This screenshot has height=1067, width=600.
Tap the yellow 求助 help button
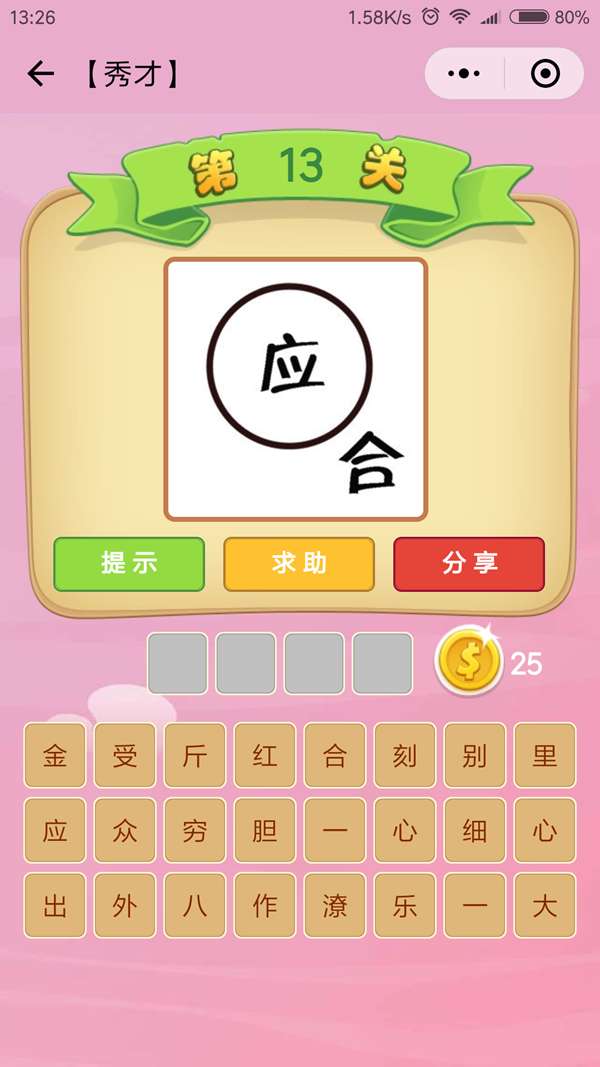pos(299,563)
